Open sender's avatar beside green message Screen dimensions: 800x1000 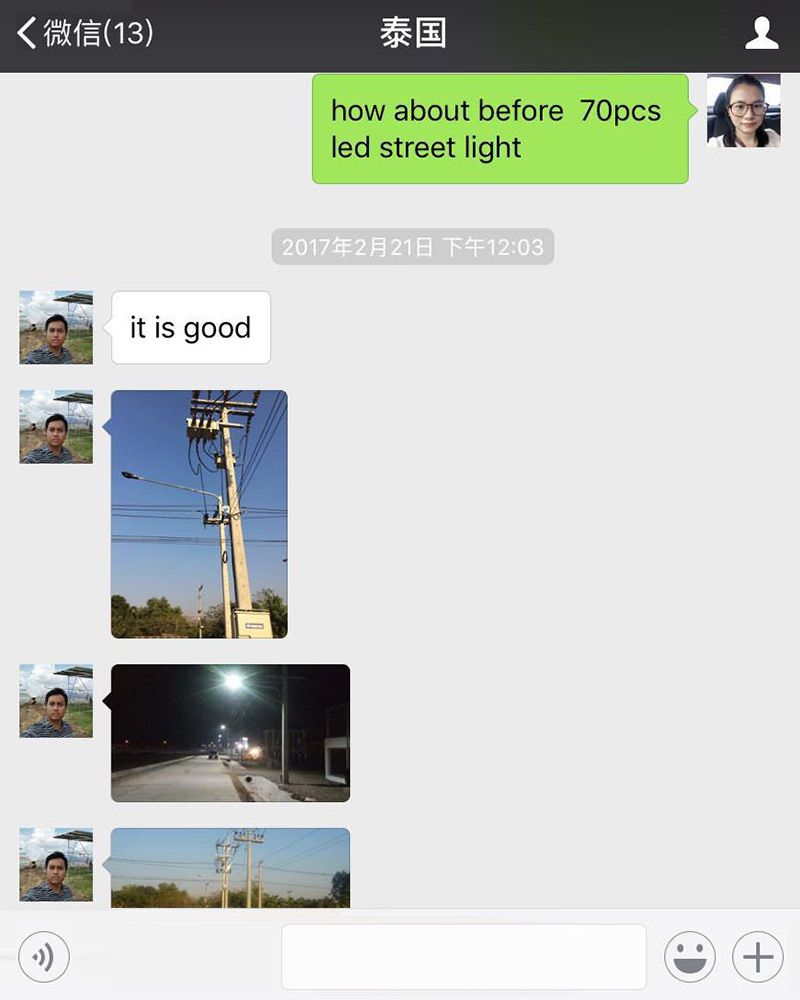743,111
